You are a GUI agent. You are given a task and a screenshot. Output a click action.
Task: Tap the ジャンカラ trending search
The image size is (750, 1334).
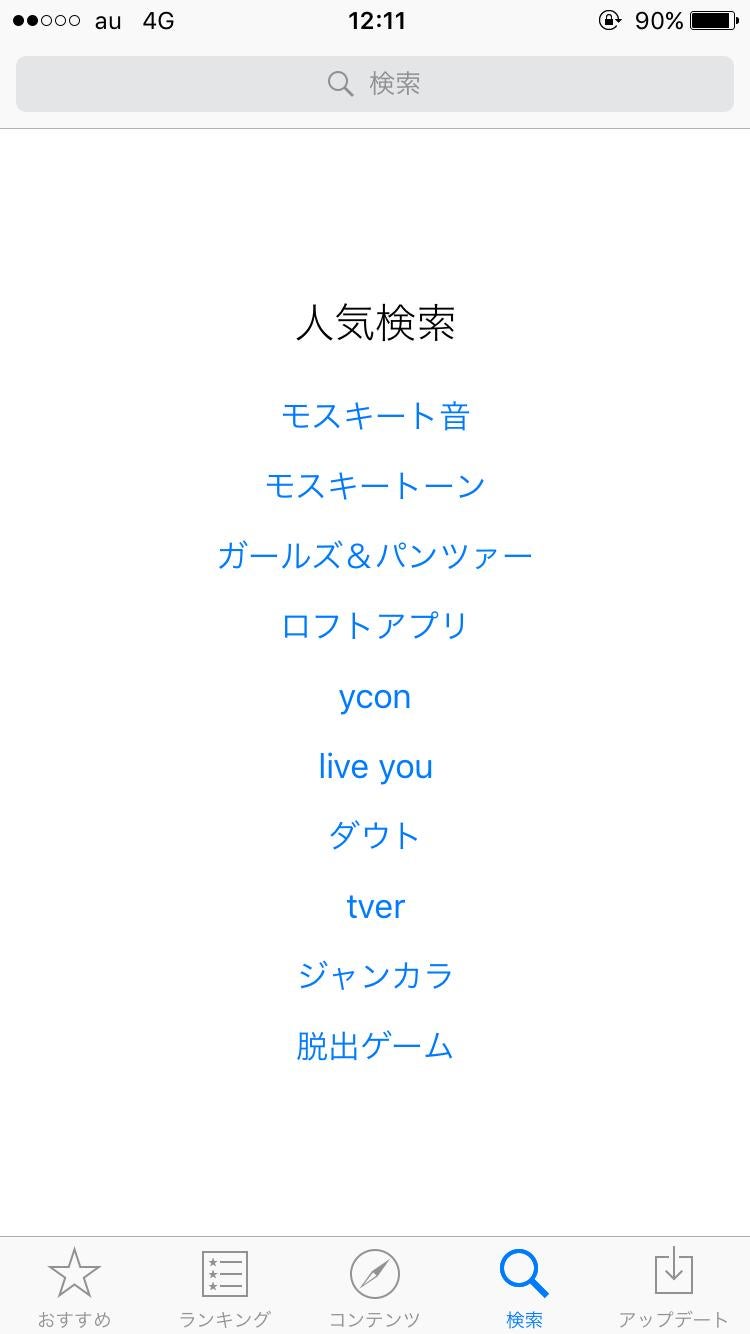pyautogui.click(x=375, y=976)
